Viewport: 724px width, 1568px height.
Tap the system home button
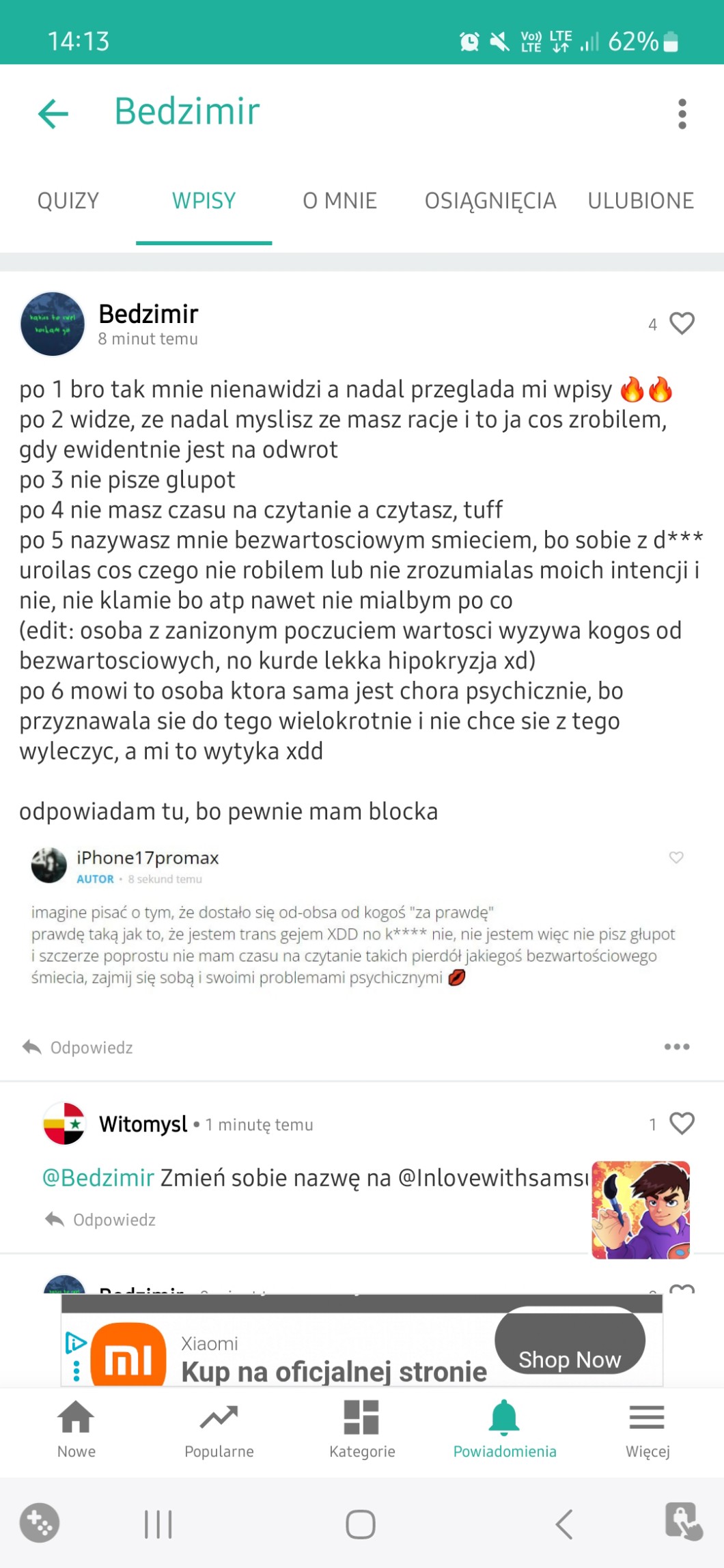click(361, 1524)
